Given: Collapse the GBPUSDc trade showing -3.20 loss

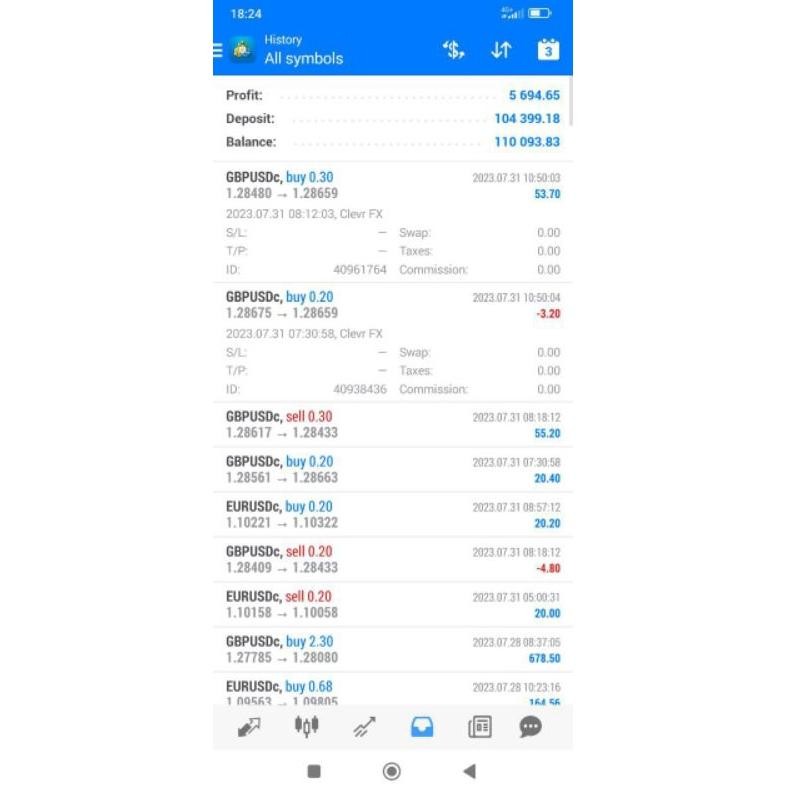Looking at the screenshot, I should click(x=392, y=305).
